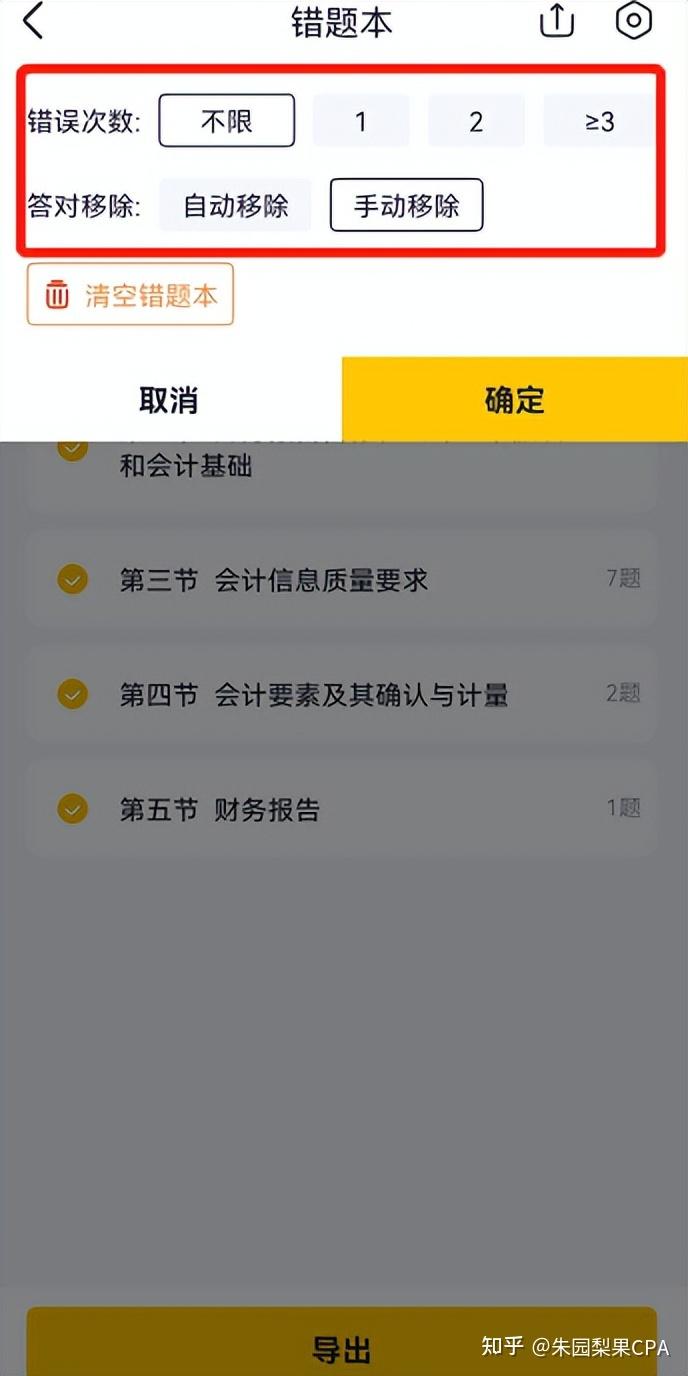Image resolution: width=688 pixels, height=1376 pixels.
Task: Choose ≥3 for 错误次数
Action: [x=599, y=121]
